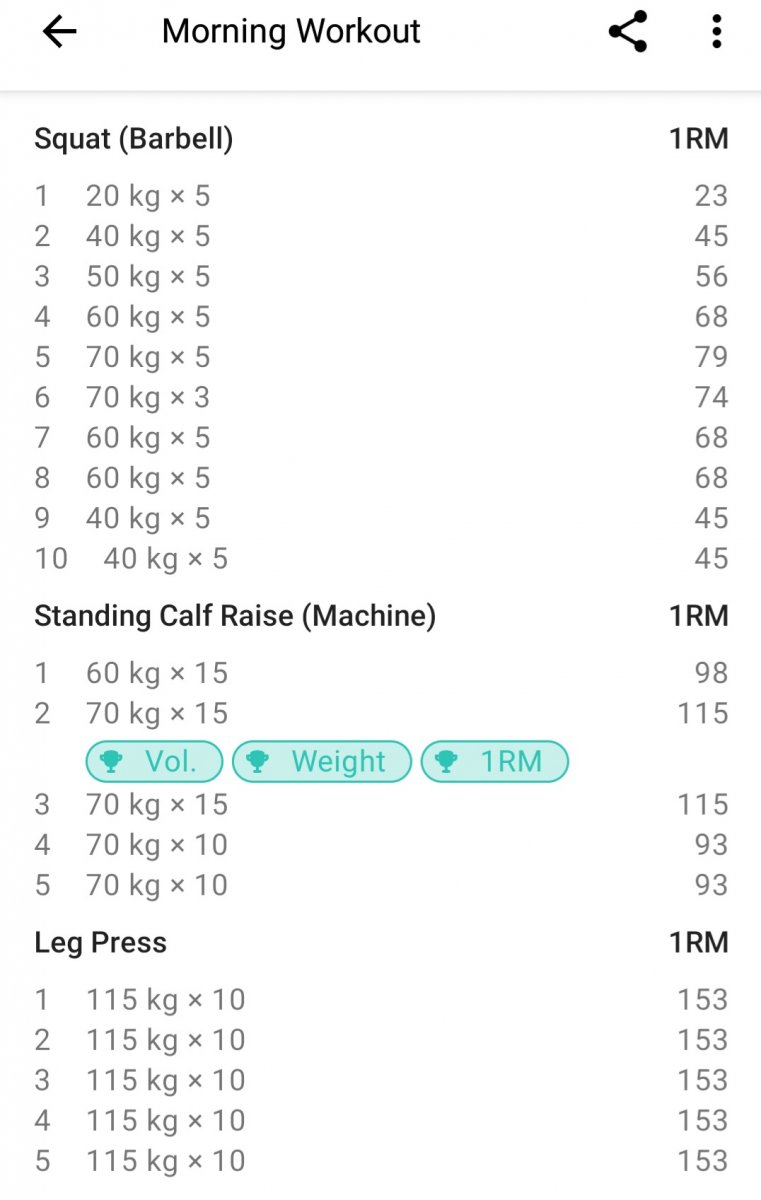Open Standing Calf Raise (Machine) details
Image resolution: width=761 pixels, height=1200 pixels.
[x=235, y=616]
